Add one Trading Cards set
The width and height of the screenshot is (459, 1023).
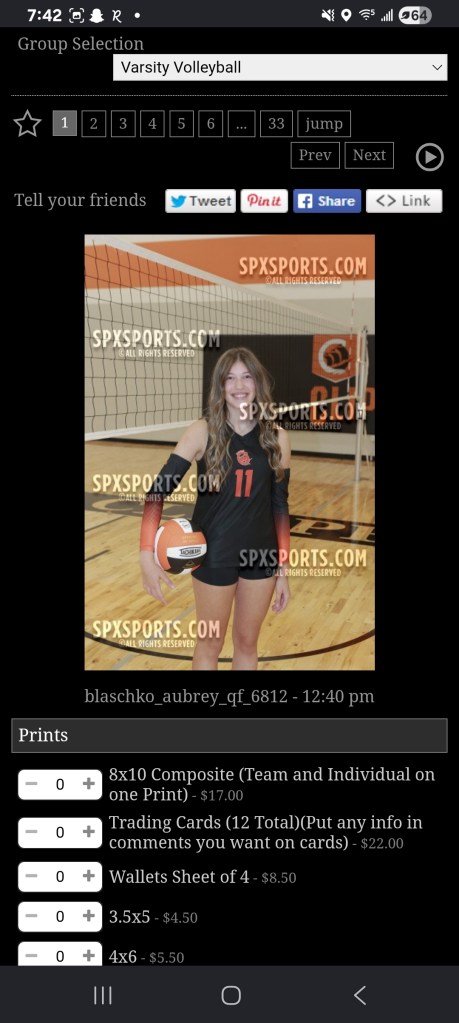pyautogui.click(x=89, y=832)
